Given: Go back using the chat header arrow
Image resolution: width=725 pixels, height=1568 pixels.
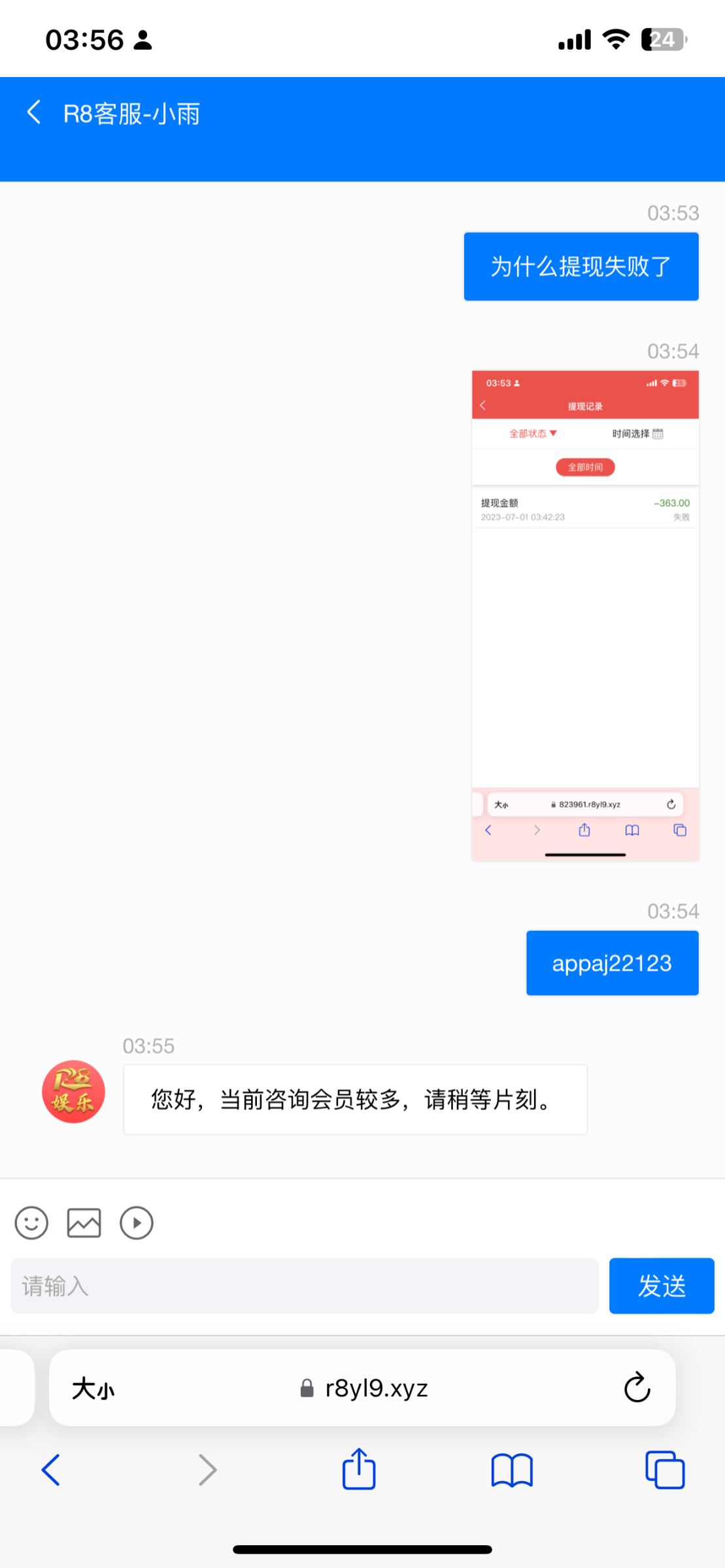Looking at the screenshot, I should pos(34,112).
